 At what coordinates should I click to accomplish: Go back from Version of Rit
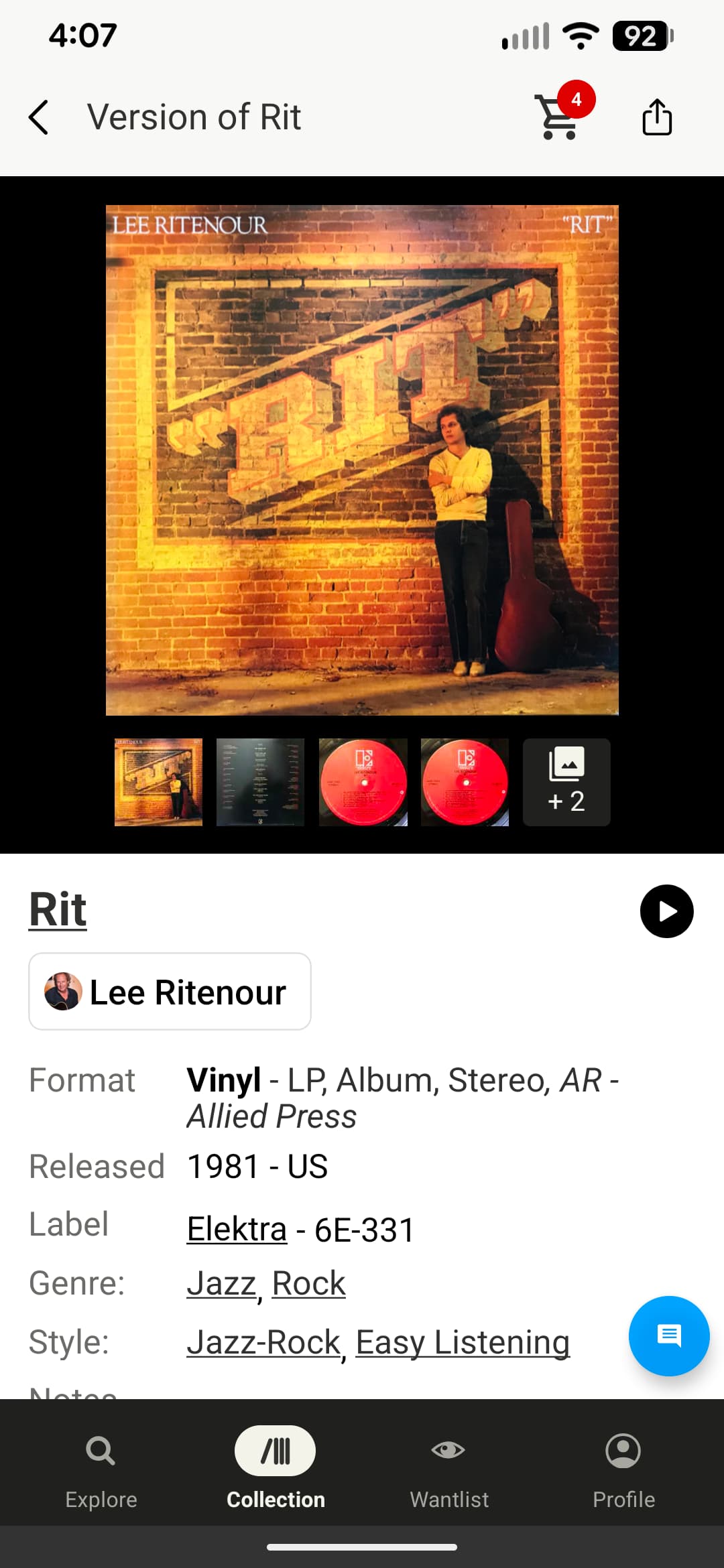(x=39, y=117)
